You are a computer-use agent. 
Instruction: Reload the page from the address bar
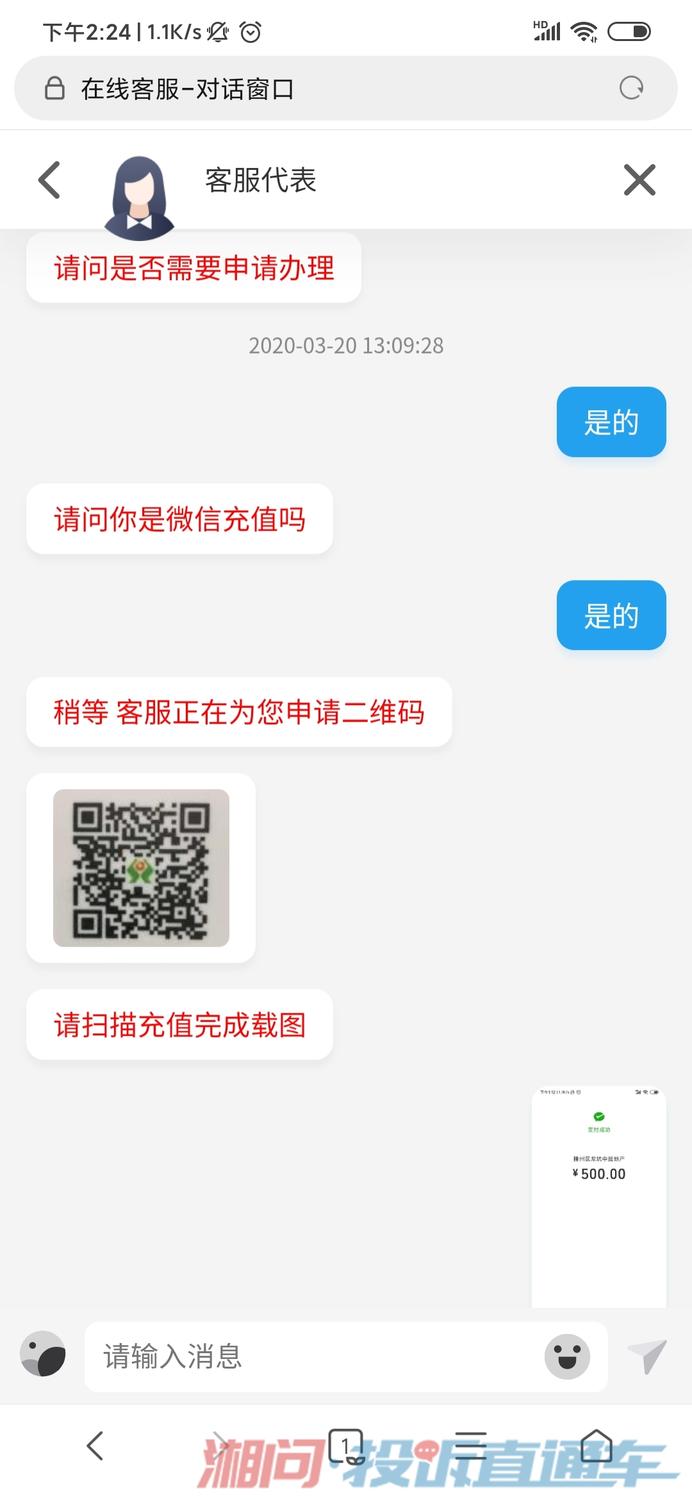click(631, 88)
